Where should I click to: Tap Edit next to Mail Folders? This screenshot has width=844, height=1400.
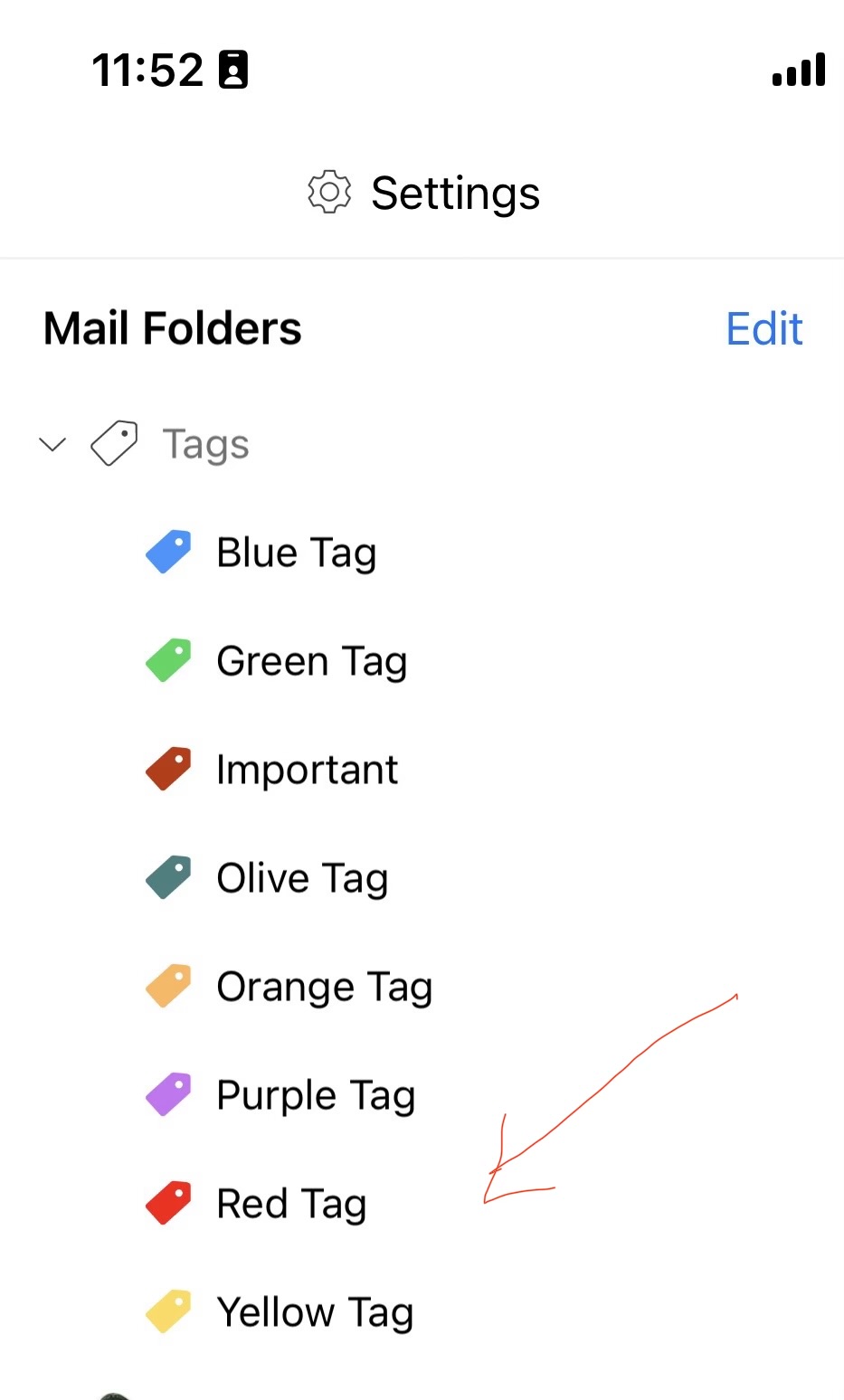point(764,329)
